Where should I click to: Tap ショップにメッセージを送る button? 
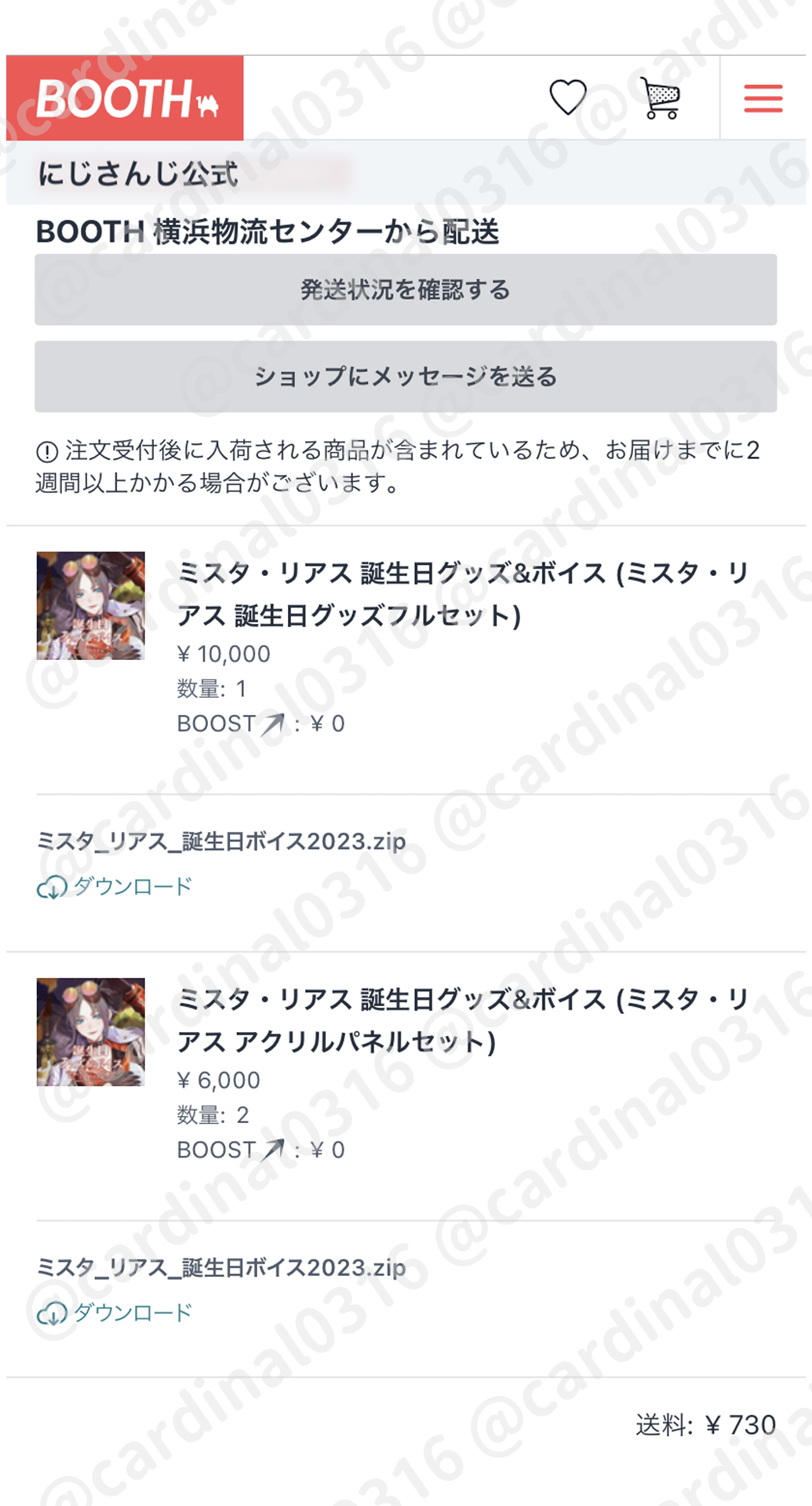(x=406, y=377)
